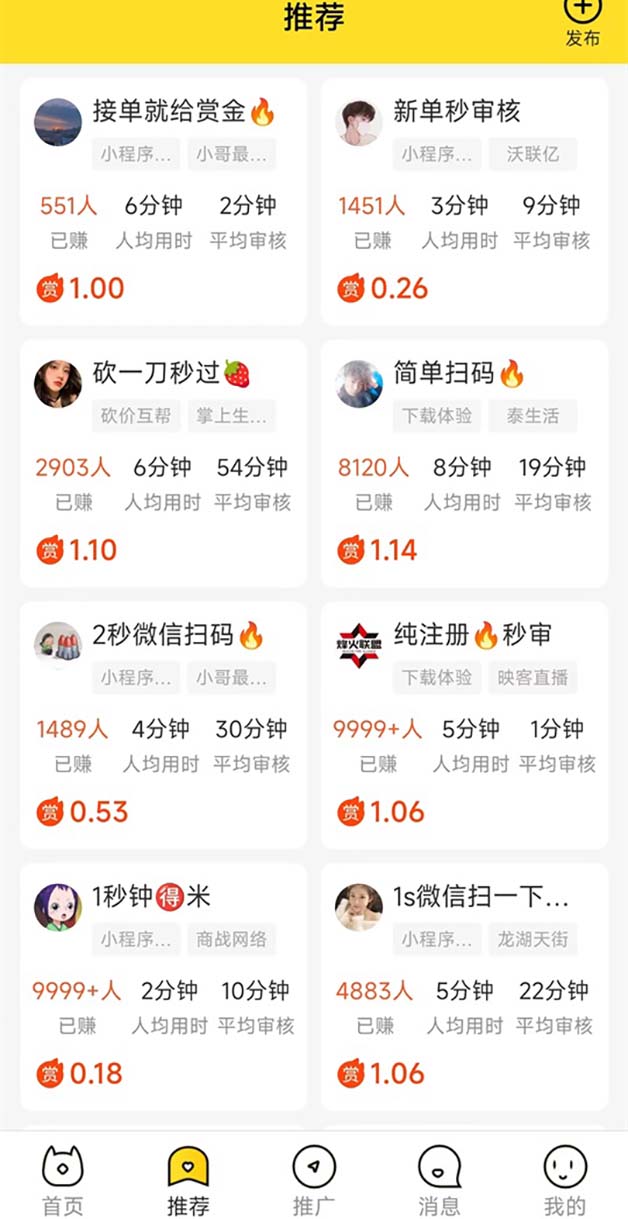
Task: Switch to the 首页 home tab
Action: pos(63,1180)
